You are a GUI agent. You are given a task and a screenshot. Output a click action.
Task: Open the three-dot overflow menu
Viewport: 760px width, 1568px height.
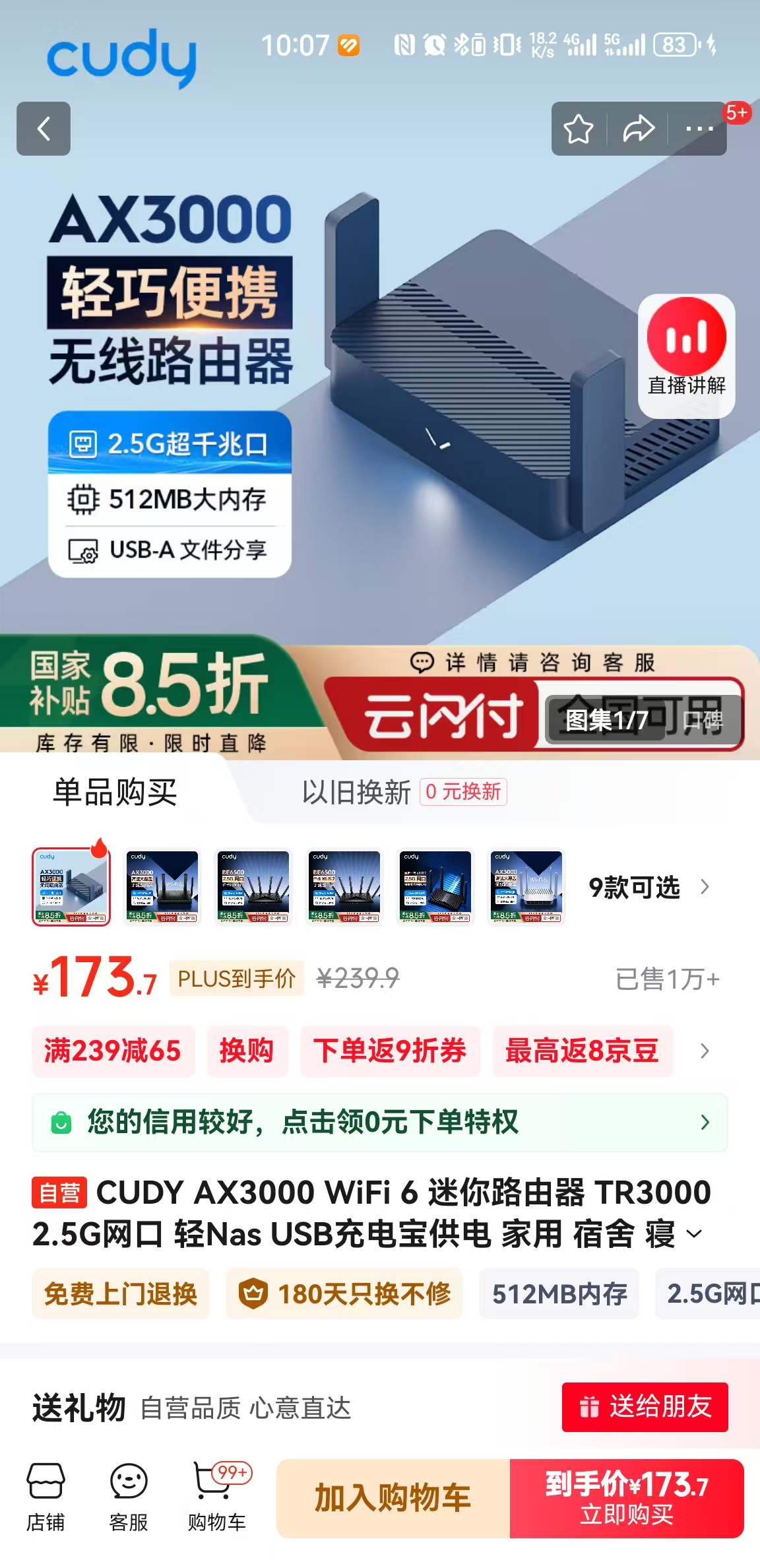point(699,129)
